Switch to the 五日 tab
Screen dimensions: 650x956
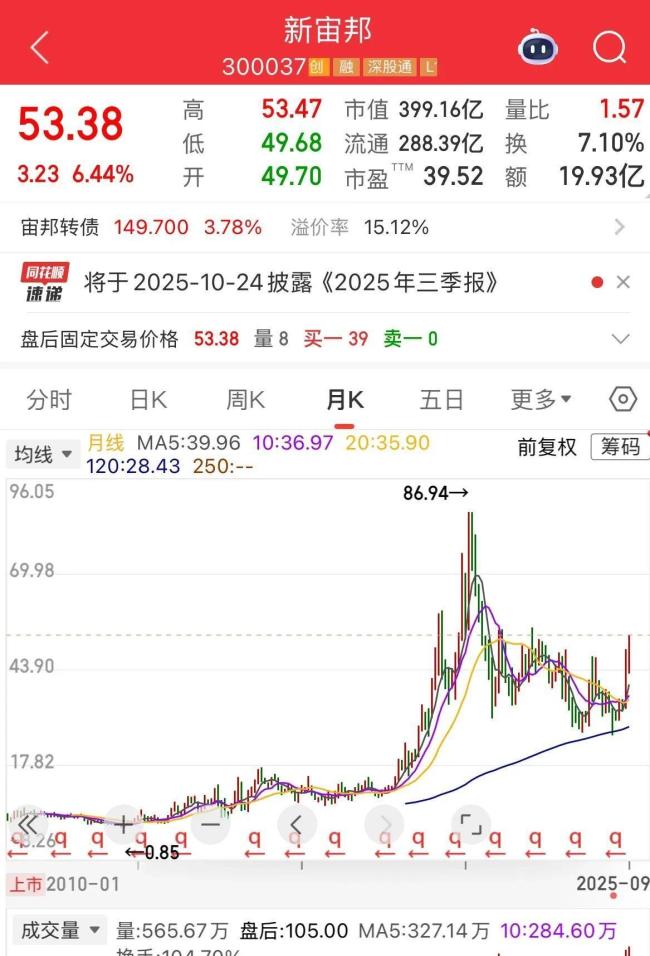tap(441, 400)
